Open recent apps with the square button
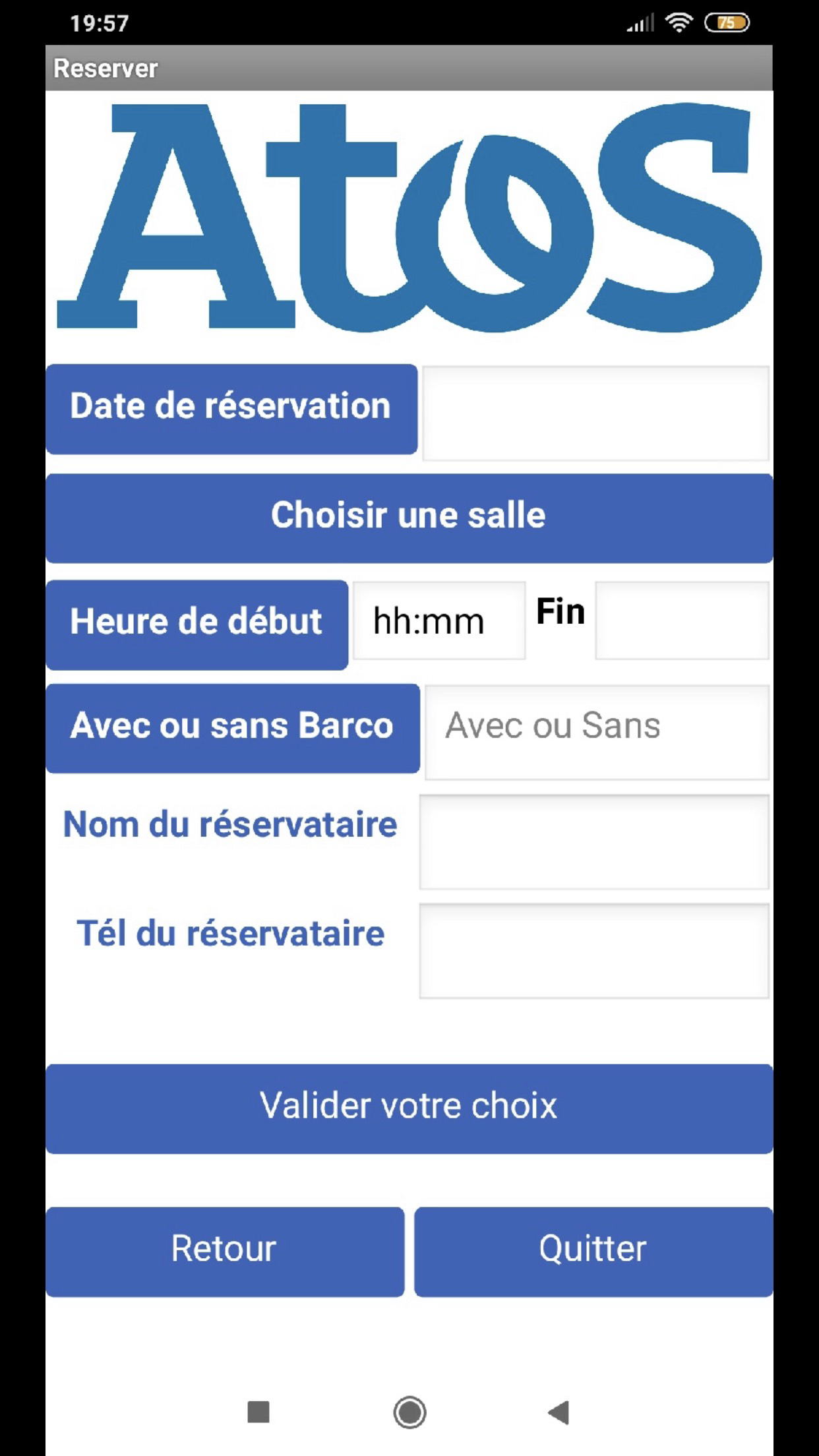 coord(258,1412)
